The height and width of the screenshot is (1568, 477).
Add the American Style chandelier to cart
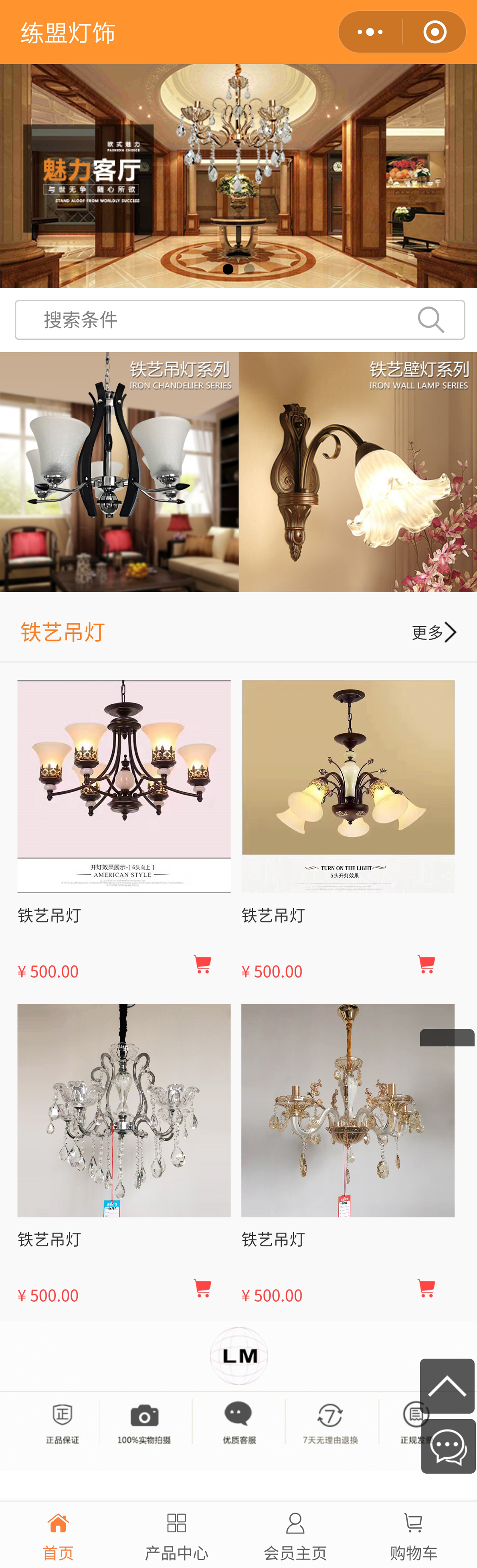[202, 964]
